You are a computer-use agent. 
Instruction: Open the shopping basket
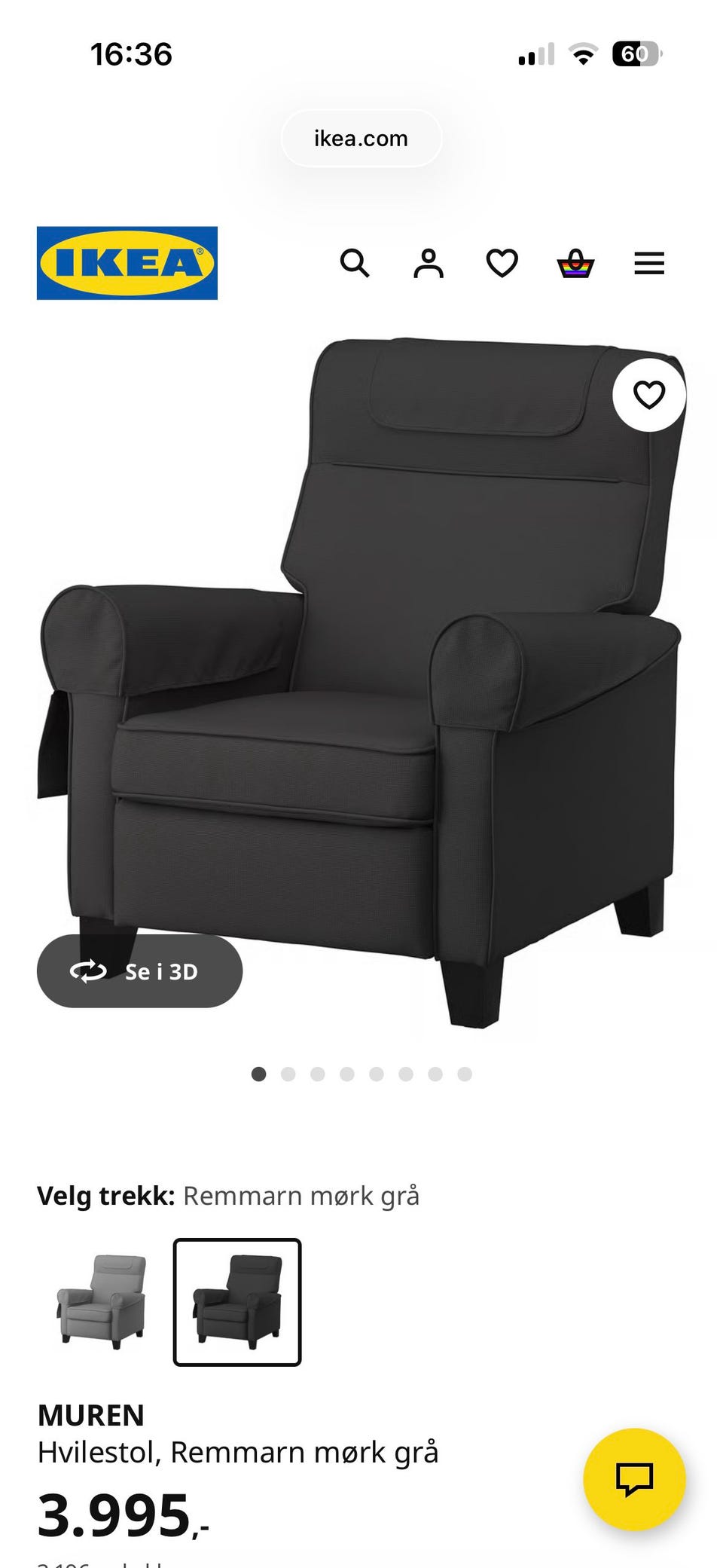tap(575, 264)
